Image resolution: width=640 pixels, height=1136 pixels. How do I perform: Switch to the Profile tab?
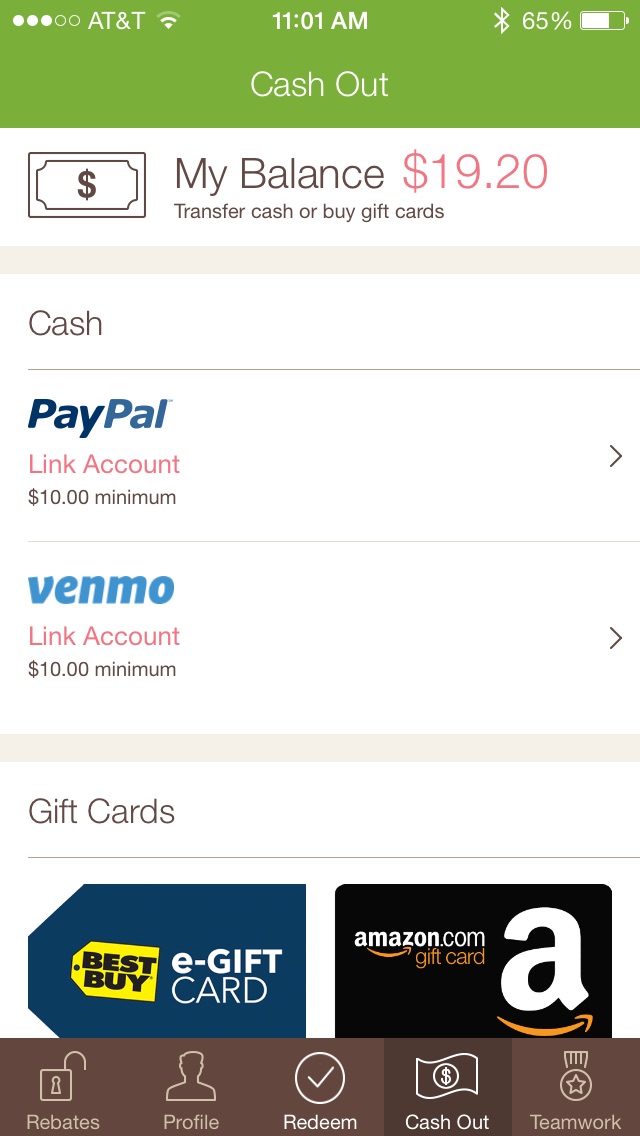click(x=191, y=1089)
